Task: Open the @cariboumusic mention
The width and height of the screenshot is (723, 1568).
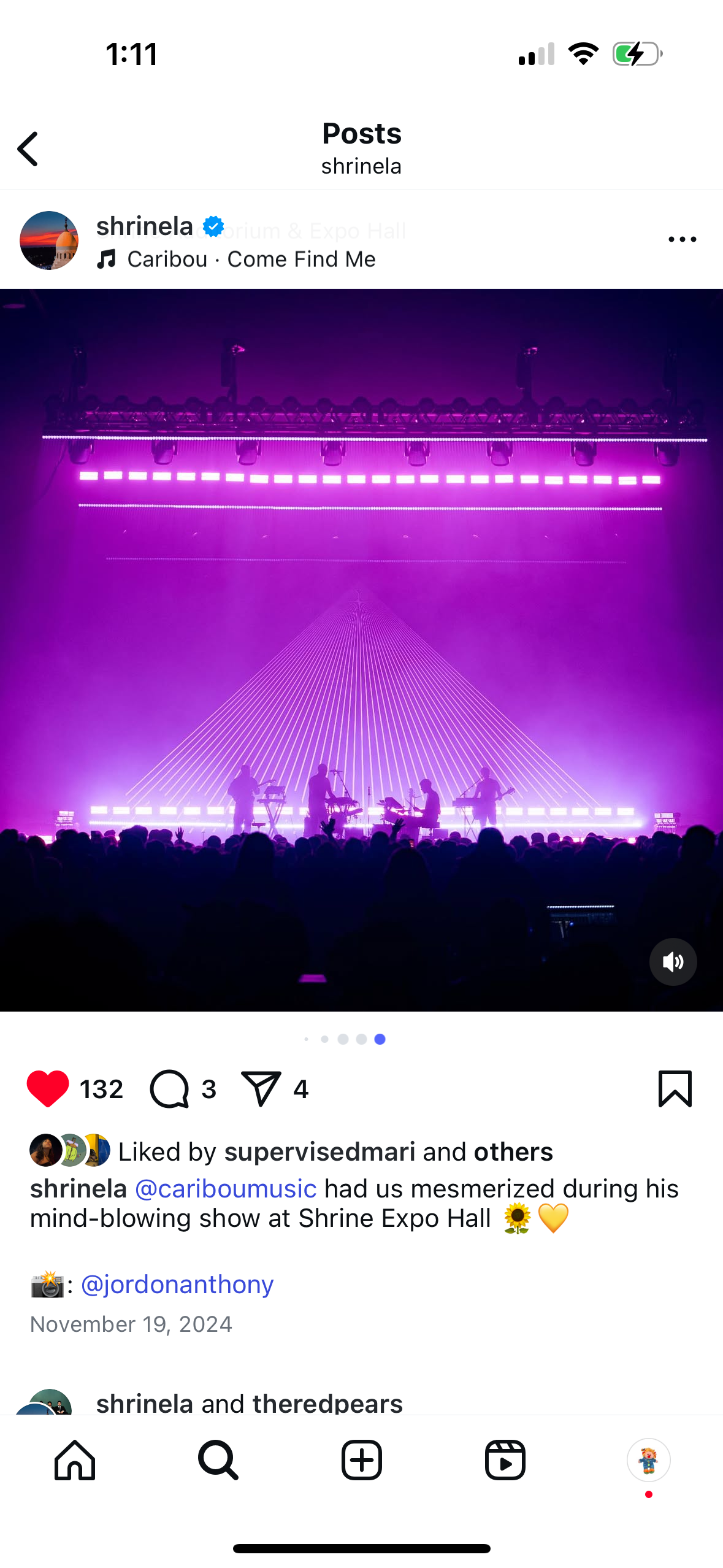Action: click(225, 1189)
